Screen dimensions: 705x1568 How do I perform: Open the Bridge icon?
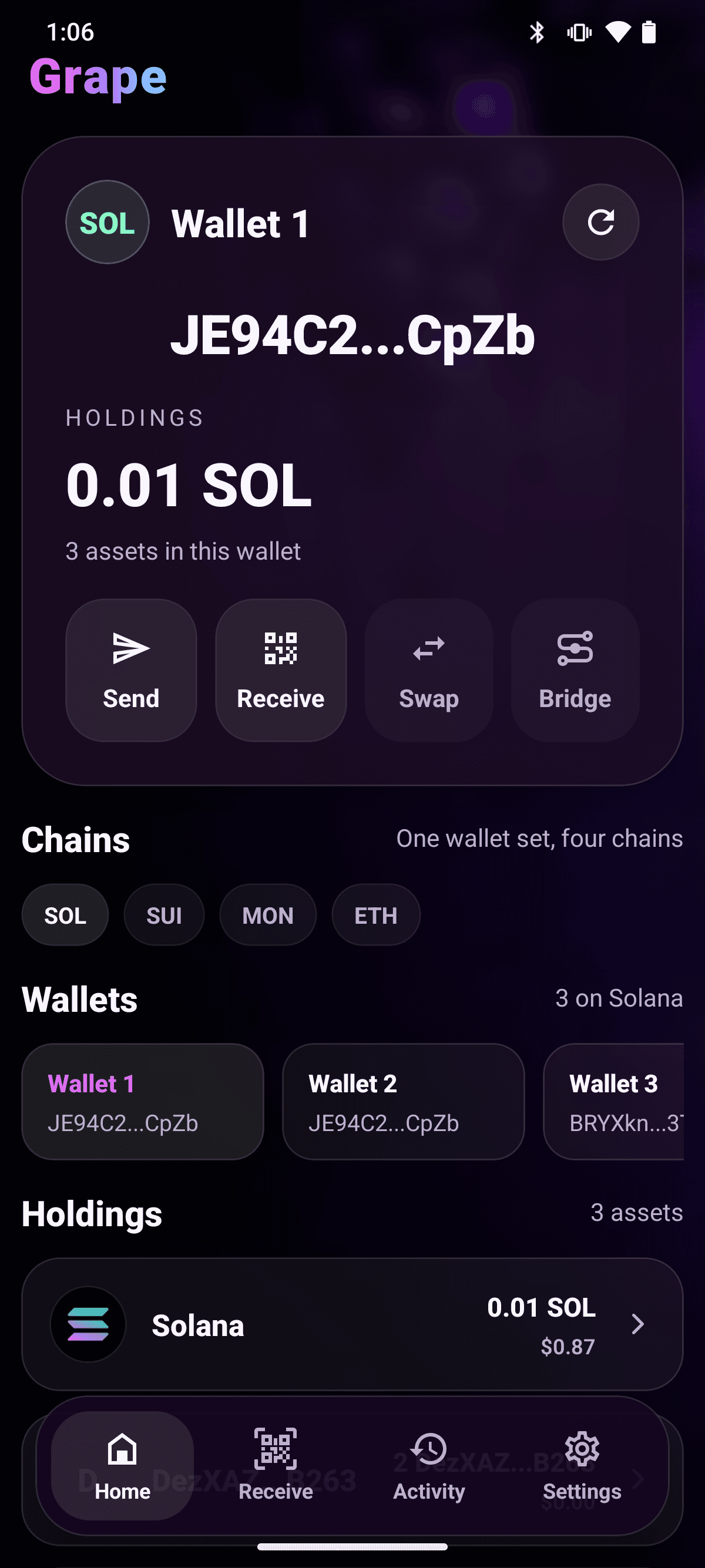point(575,648)
